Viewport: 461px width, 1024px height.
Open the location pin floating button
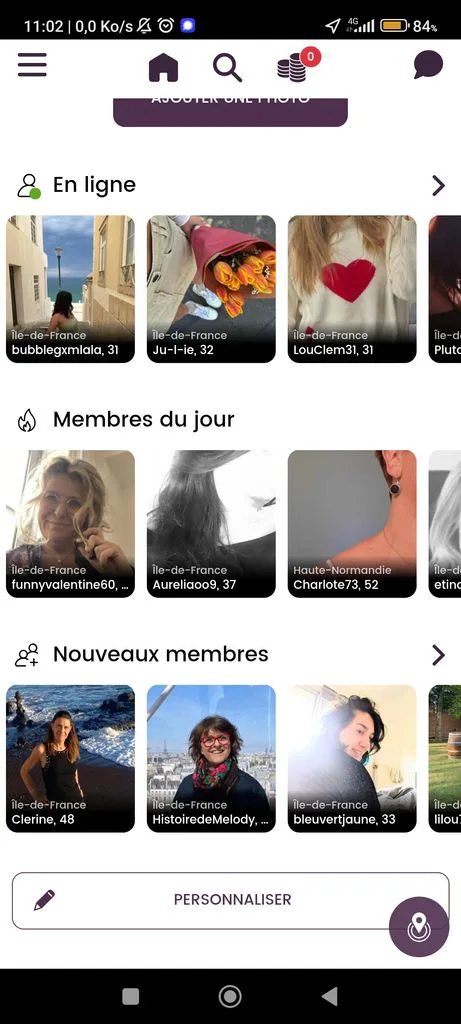click(x=419, y=927)
